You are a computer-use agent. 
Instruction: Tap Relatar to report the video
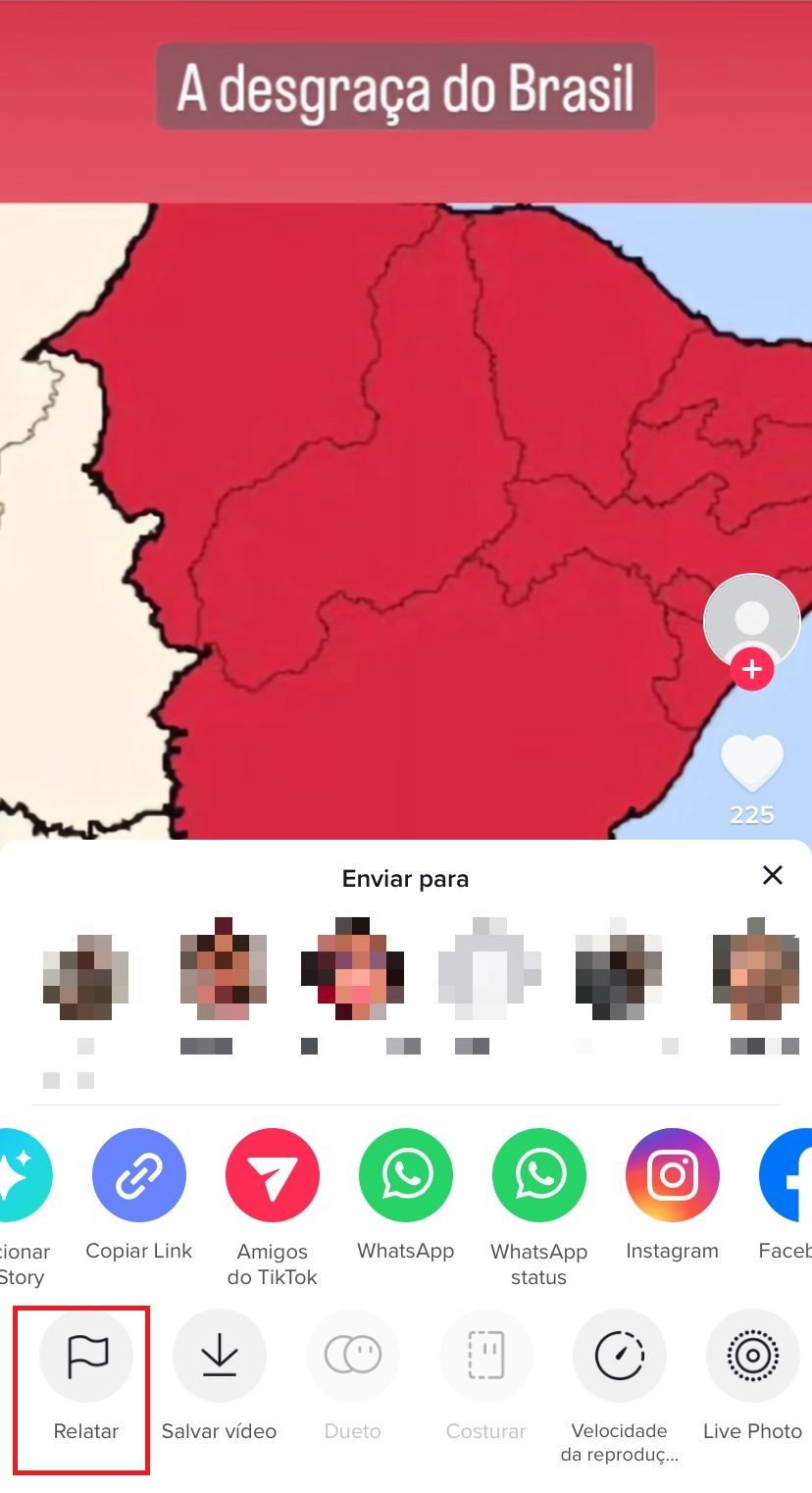(86, 1357)
